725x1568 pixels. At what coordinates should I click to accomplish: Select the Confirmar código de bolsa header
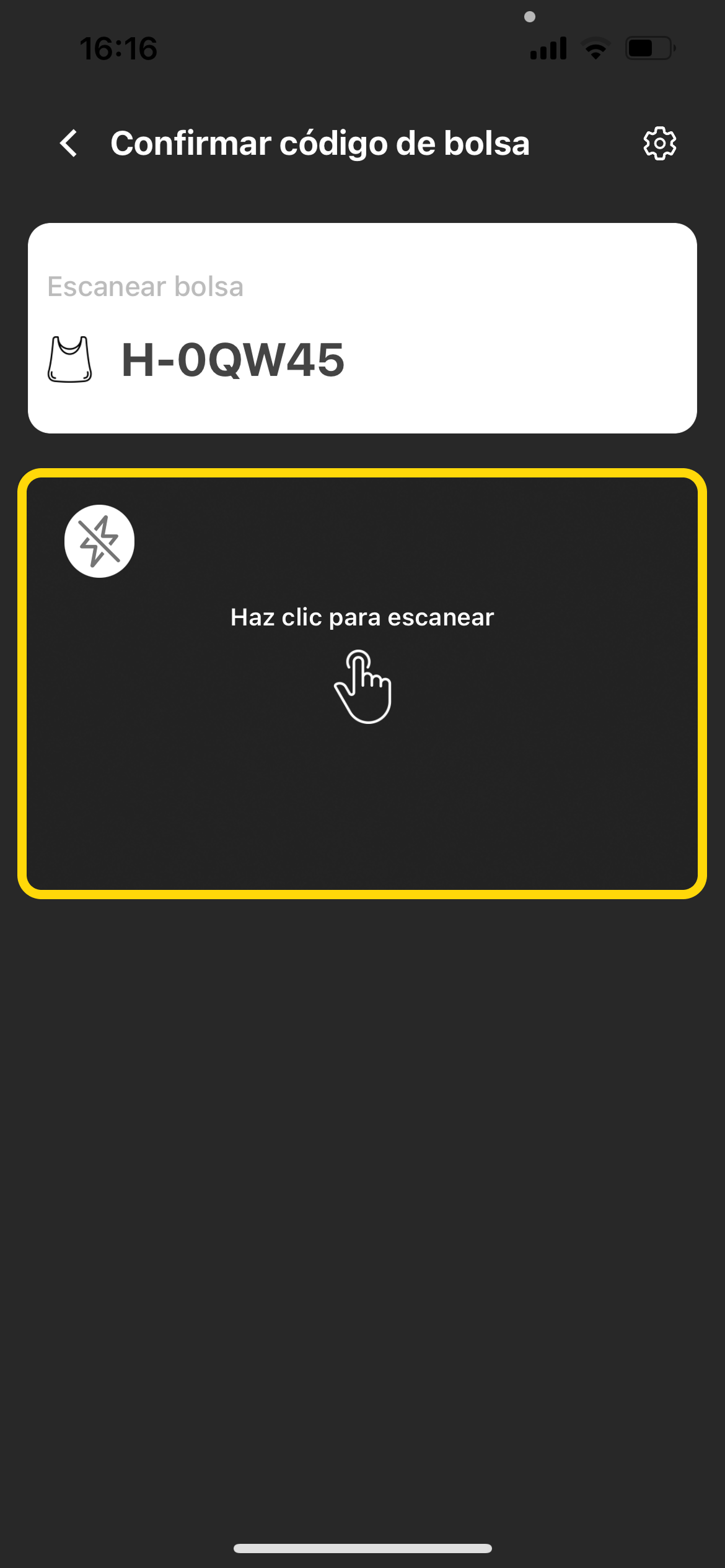(320, 143)
